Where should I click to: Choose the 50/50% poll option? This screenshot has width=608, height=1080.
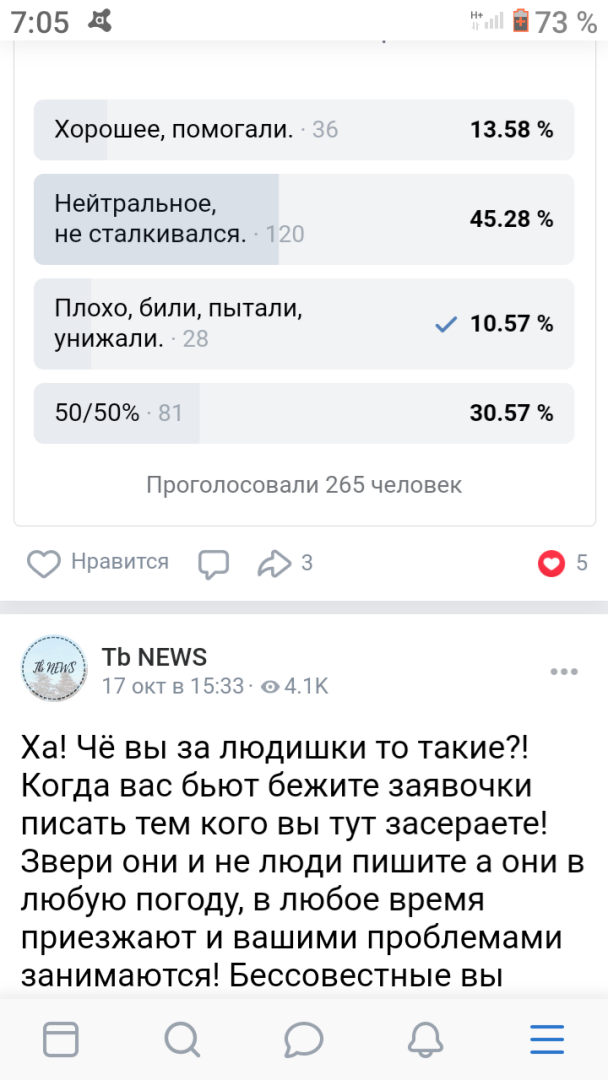click(303, 413)
